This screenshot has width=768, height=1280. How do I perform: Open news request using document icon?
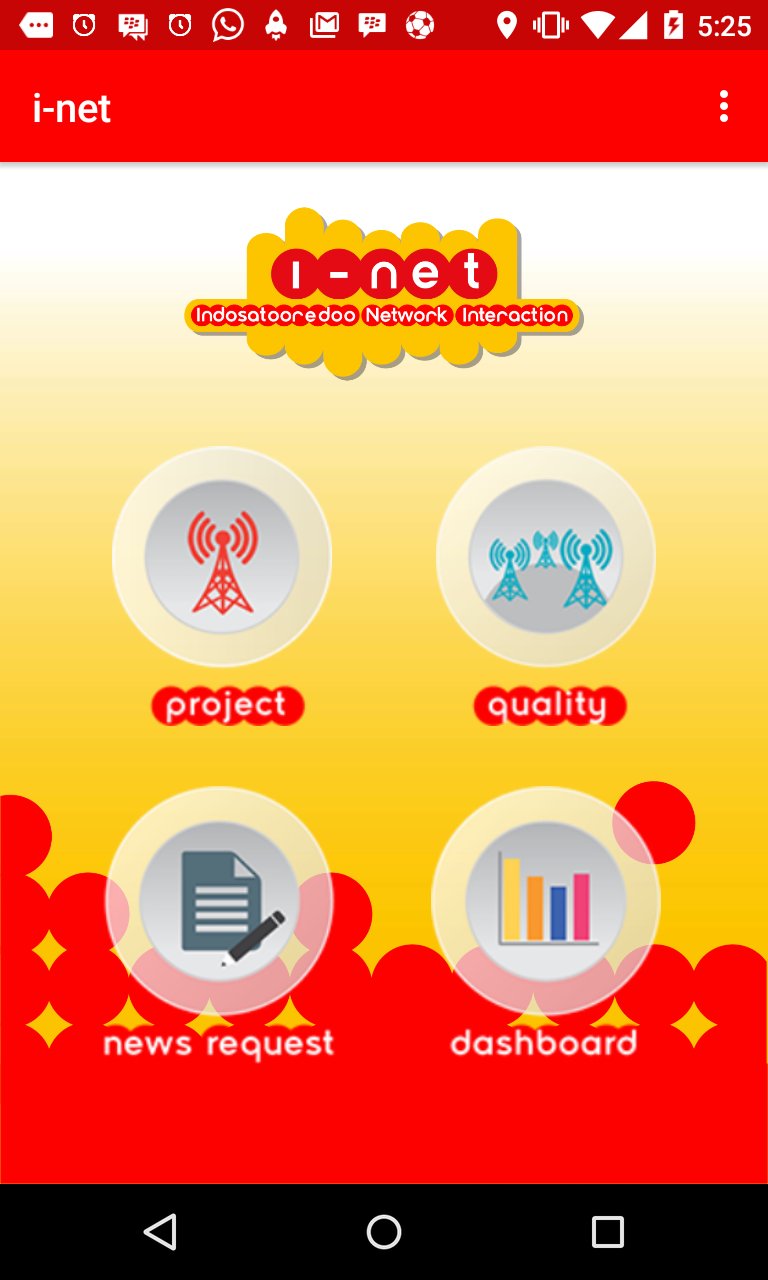pyautogui.click(x=220, y=902)
